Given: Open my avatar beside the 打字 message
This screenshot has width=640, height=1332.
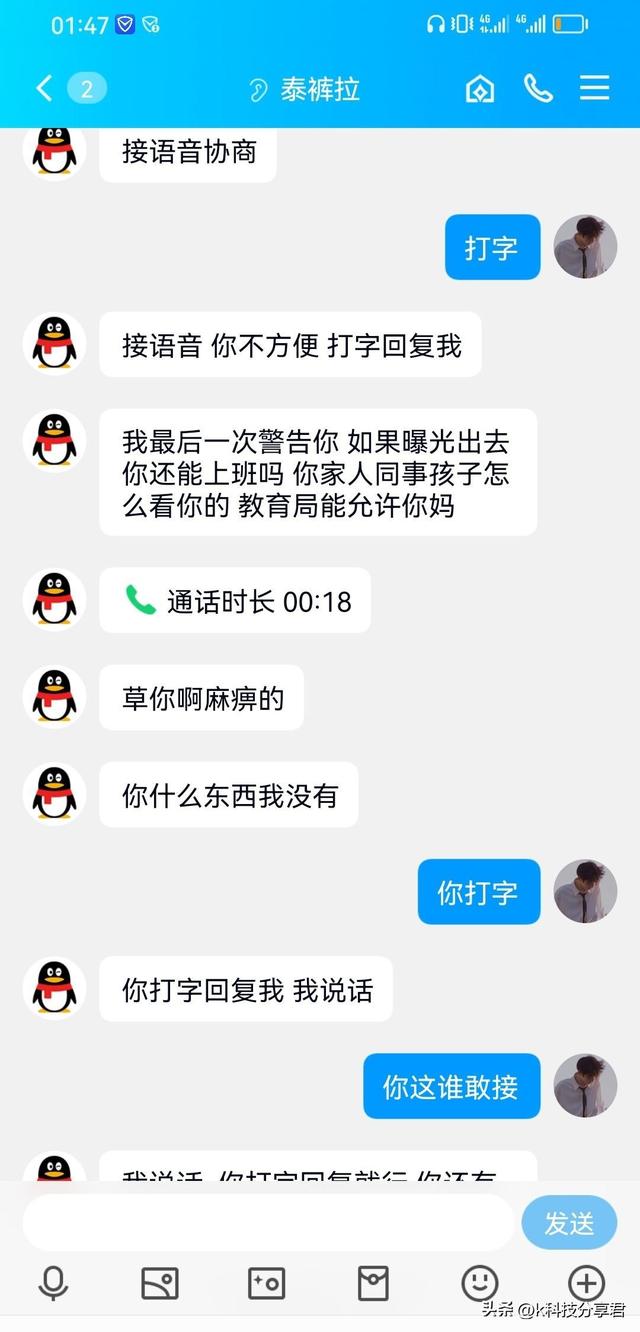Looking at the screenshot, I should click(x=586, y=247).
